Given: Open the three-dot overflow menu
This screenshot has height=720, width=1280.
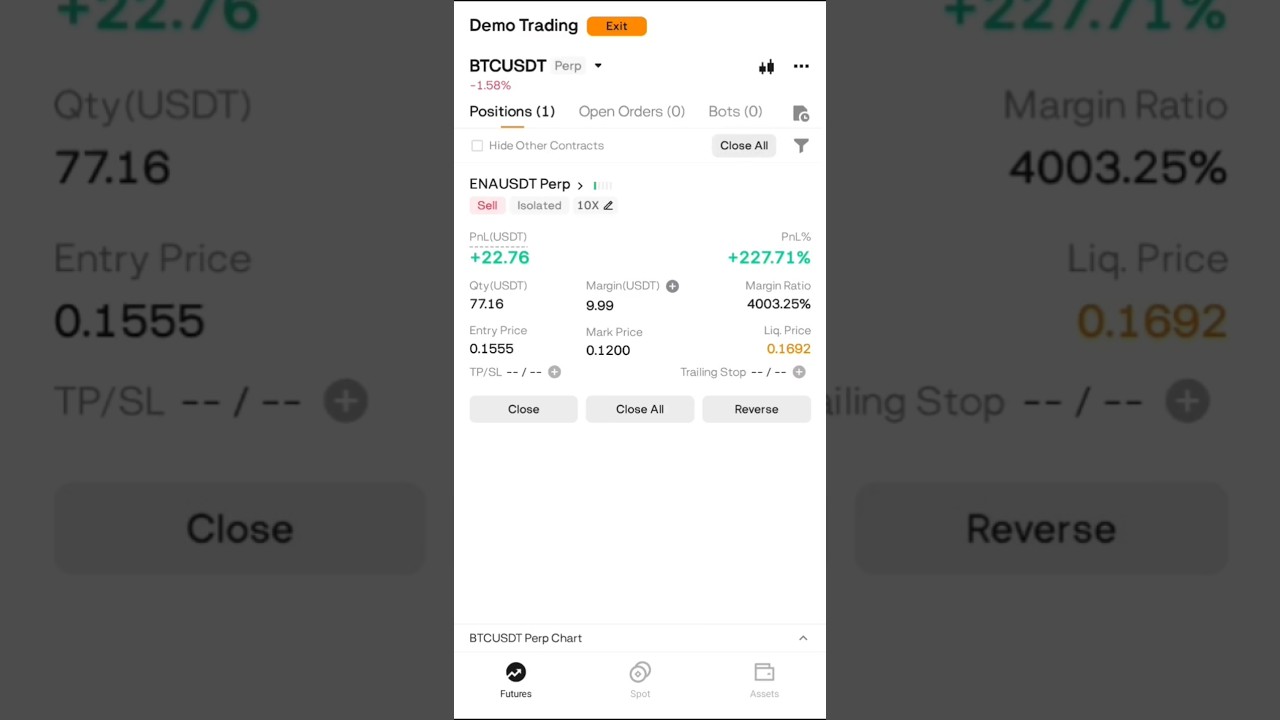Looking at the screenshot, I should pyautogui.click(x=801, y=66).
